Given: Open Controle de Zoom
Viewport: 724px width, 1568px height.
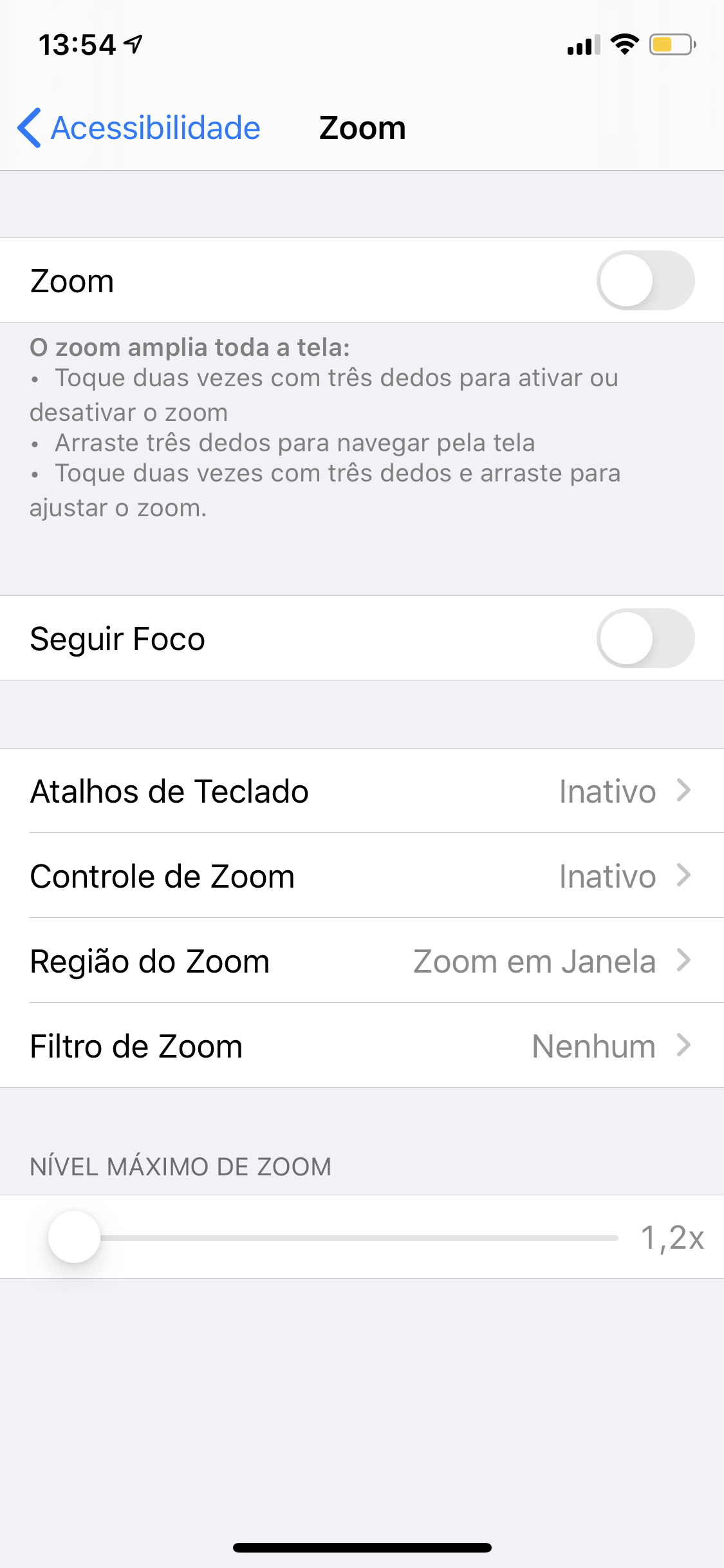Looking at the screenshot, I should pos(362,876).
